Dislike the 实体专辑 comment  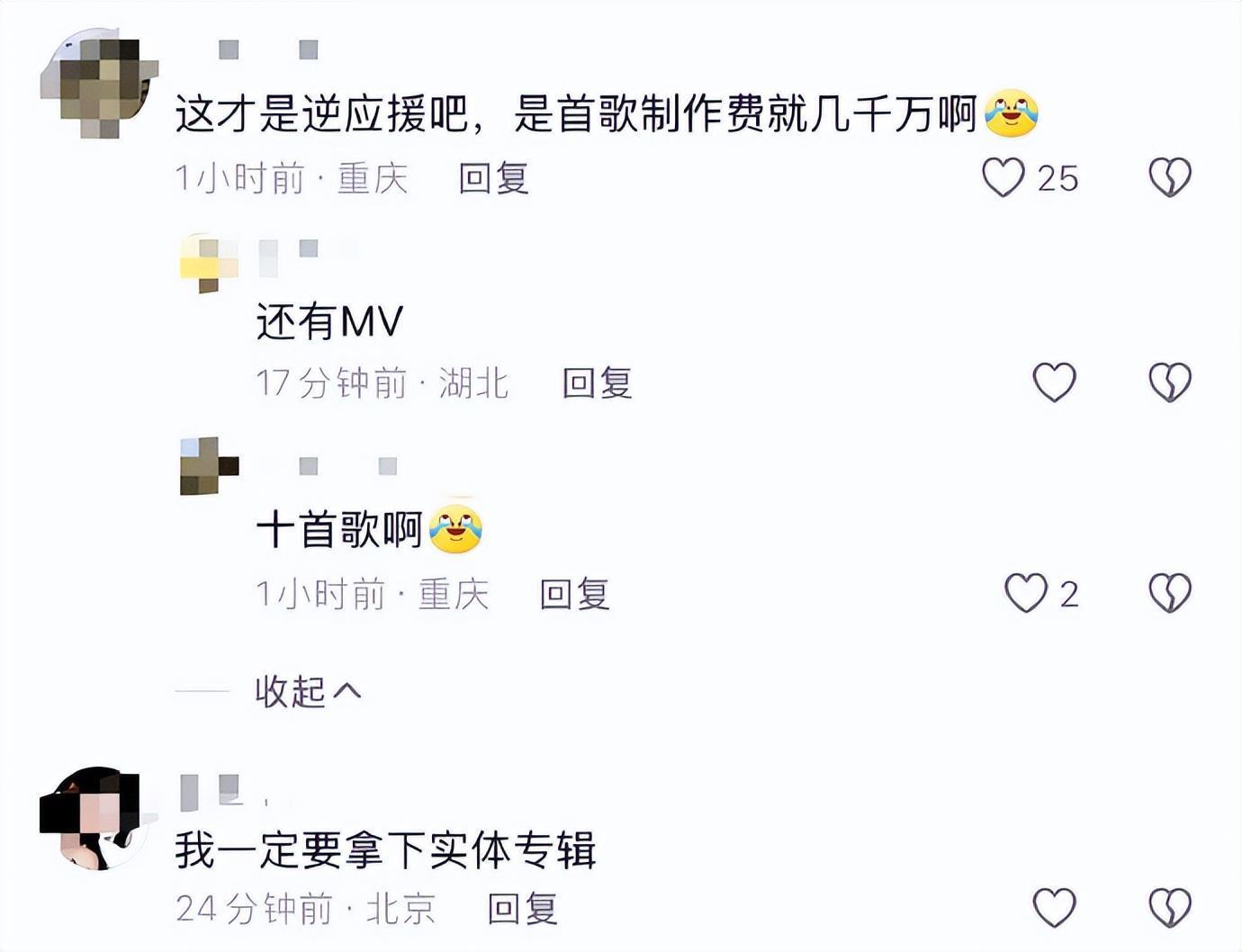(x=1169, y=907)
